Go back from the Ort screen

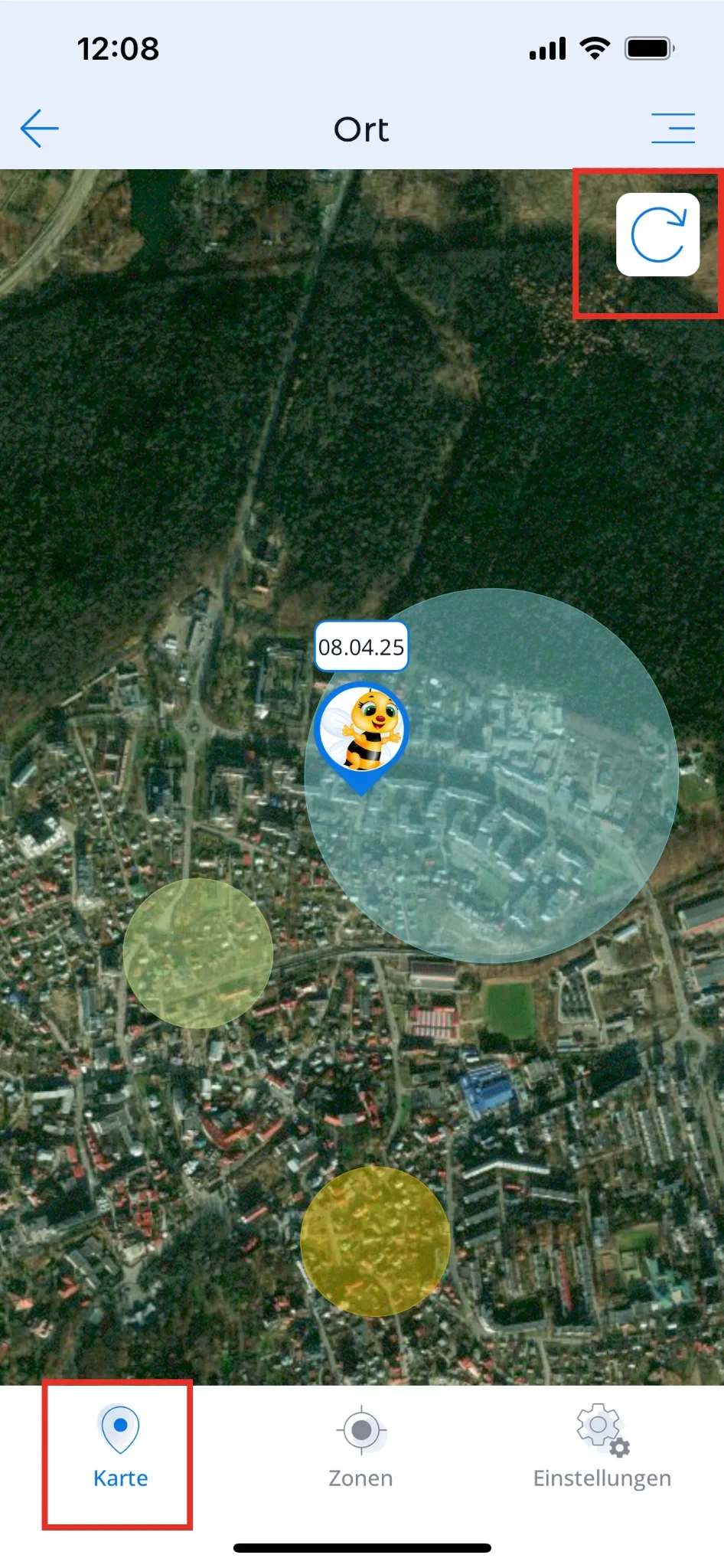40,128
